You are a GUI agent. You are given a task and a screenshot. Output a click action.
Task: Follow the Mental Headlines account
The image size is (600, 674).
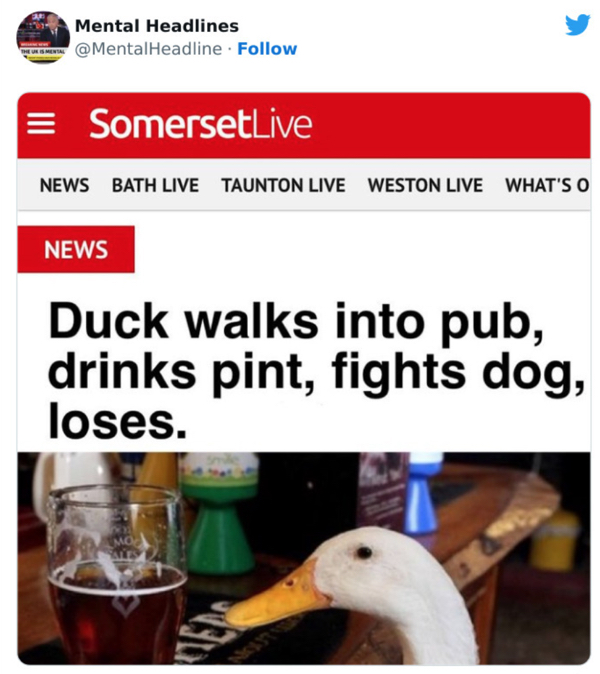[x=267, y=49]
